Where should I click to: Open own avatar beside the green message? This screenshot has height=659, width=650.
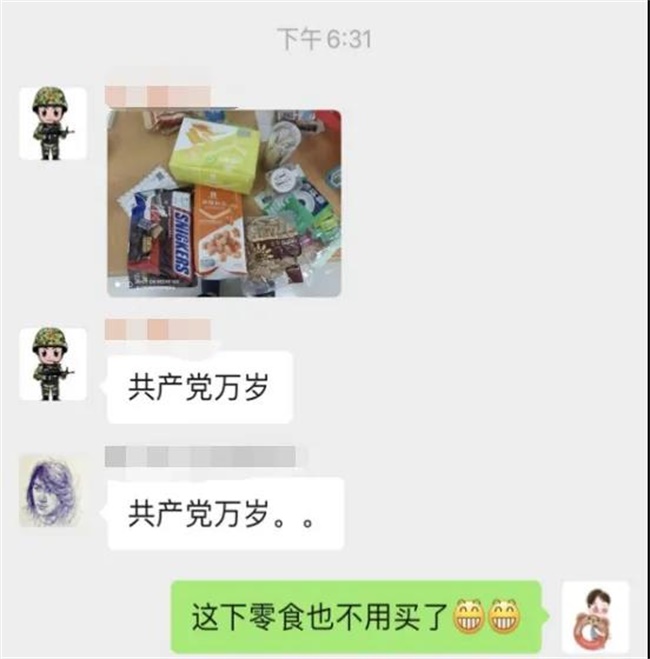click(x=596, y=617)
